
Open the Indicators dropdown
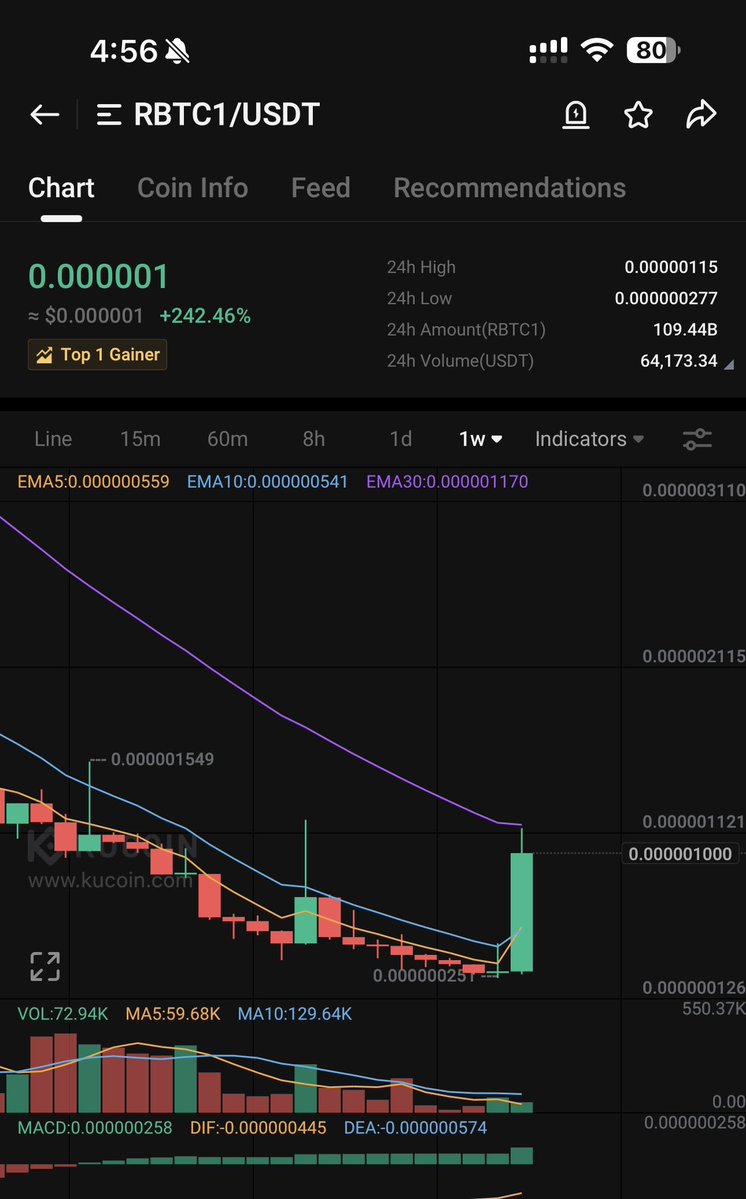coord(589,439)
